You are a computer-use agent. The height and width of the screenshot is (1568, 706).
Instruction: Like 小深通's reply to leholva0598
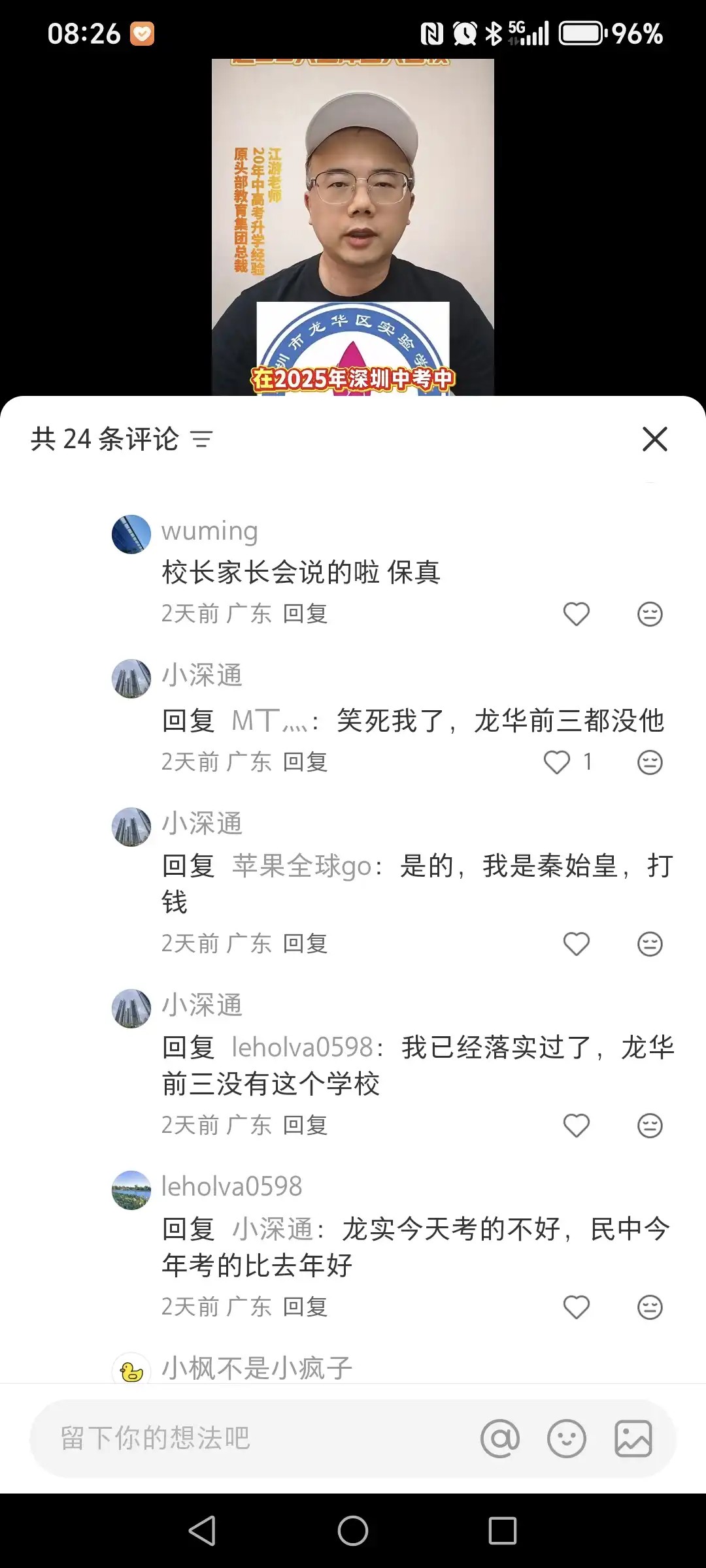point(576,1126)
